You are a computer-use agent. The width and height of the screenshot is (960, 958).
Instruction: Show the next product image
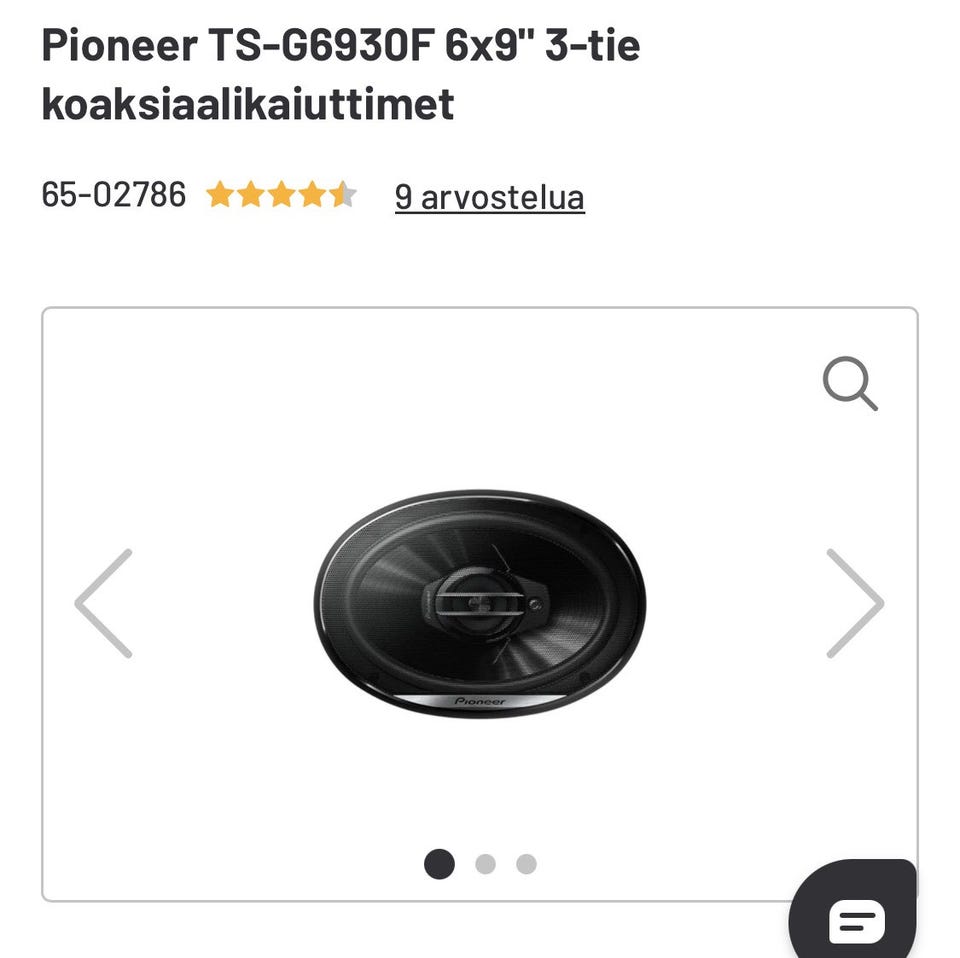[x=854, y=603]
